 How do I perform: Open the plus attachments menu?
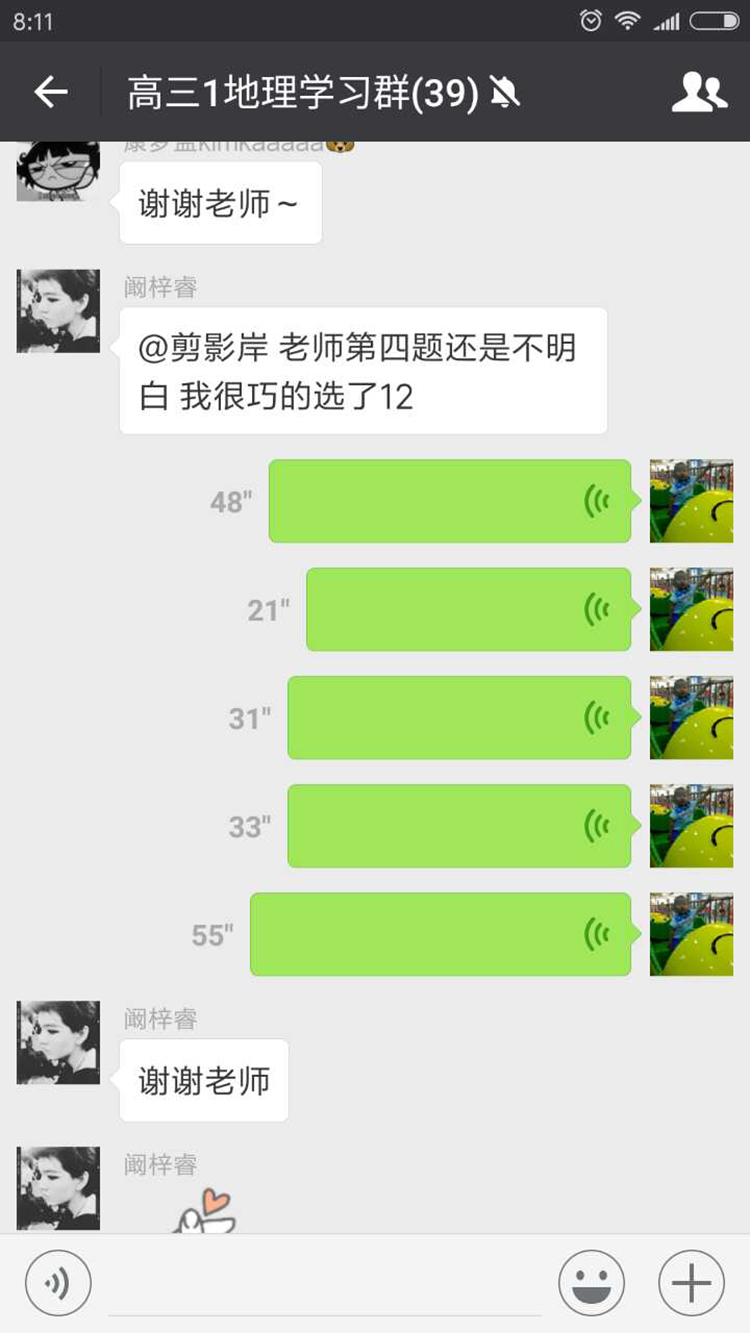(x=691, y=1283)
